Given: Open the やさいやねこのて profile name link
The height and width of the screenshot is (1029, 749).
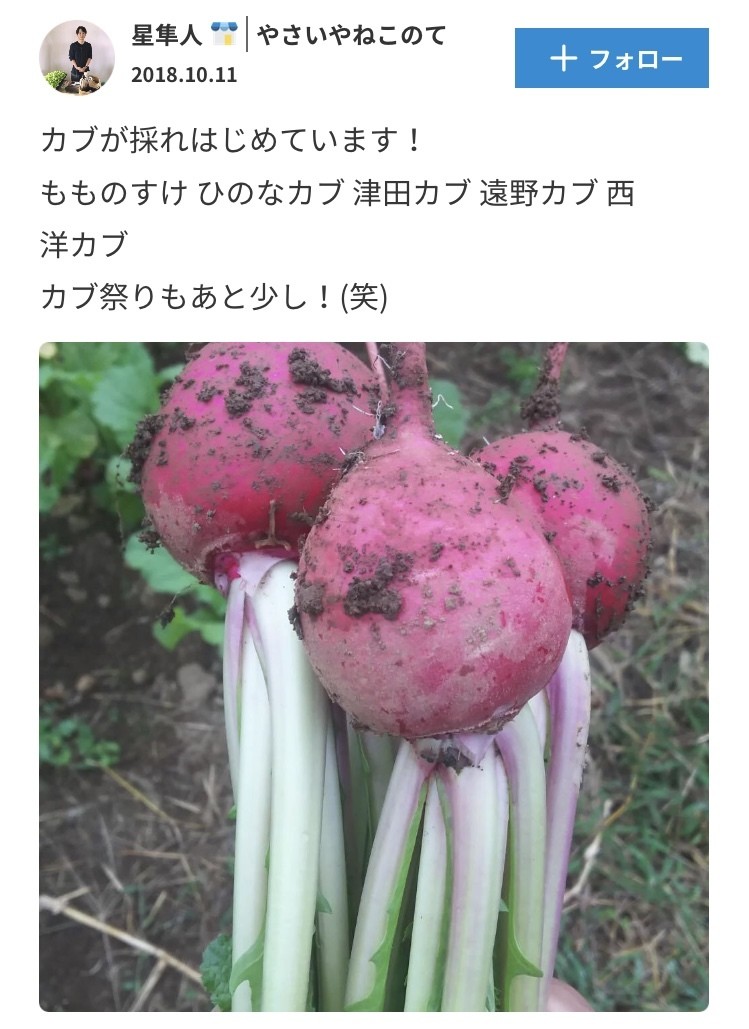Looking at the screenshot, I should 351,36.
